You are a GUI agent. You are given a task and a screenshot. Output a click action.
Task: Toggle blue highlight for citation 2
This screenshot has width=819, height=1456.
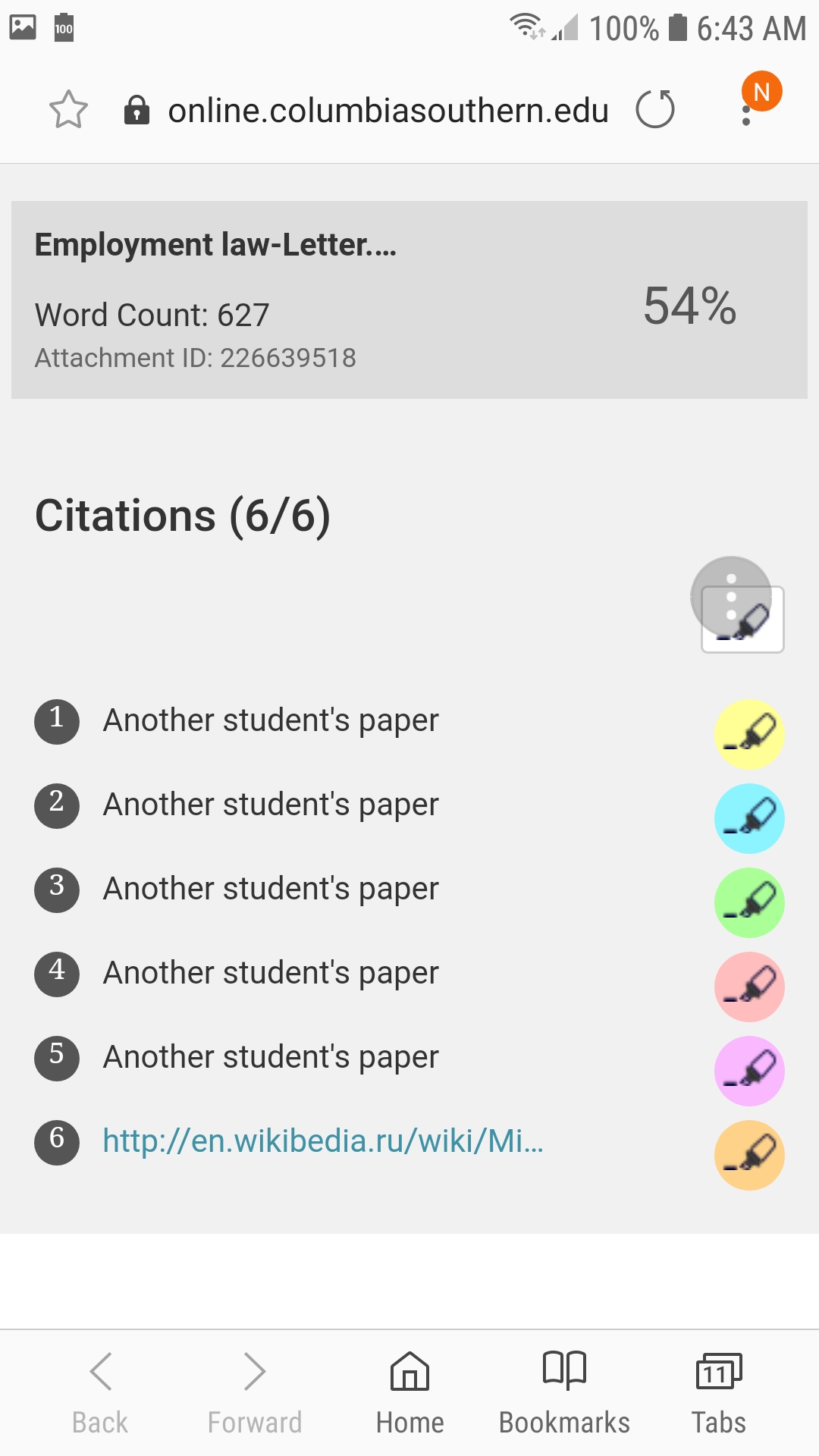[749, 818]
